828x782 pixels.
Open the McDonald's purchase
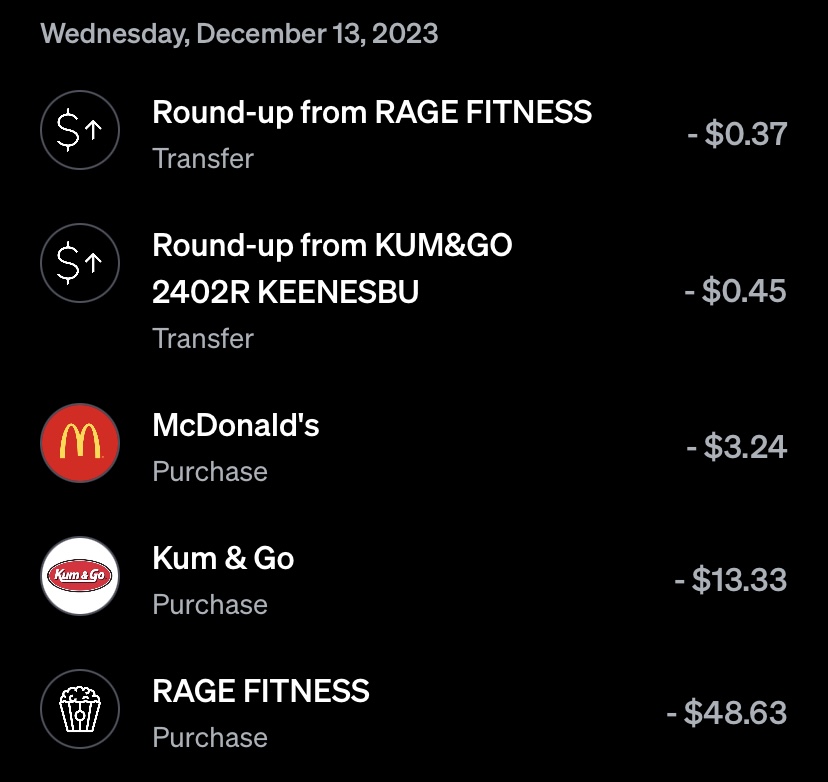click(x=236, y=445)
